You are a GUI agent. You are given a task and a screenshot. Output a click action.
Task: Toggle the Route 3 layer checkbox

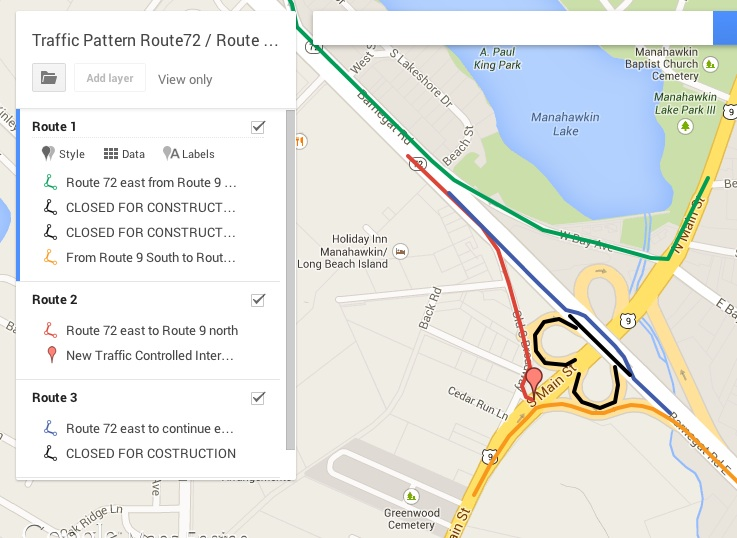258,397
